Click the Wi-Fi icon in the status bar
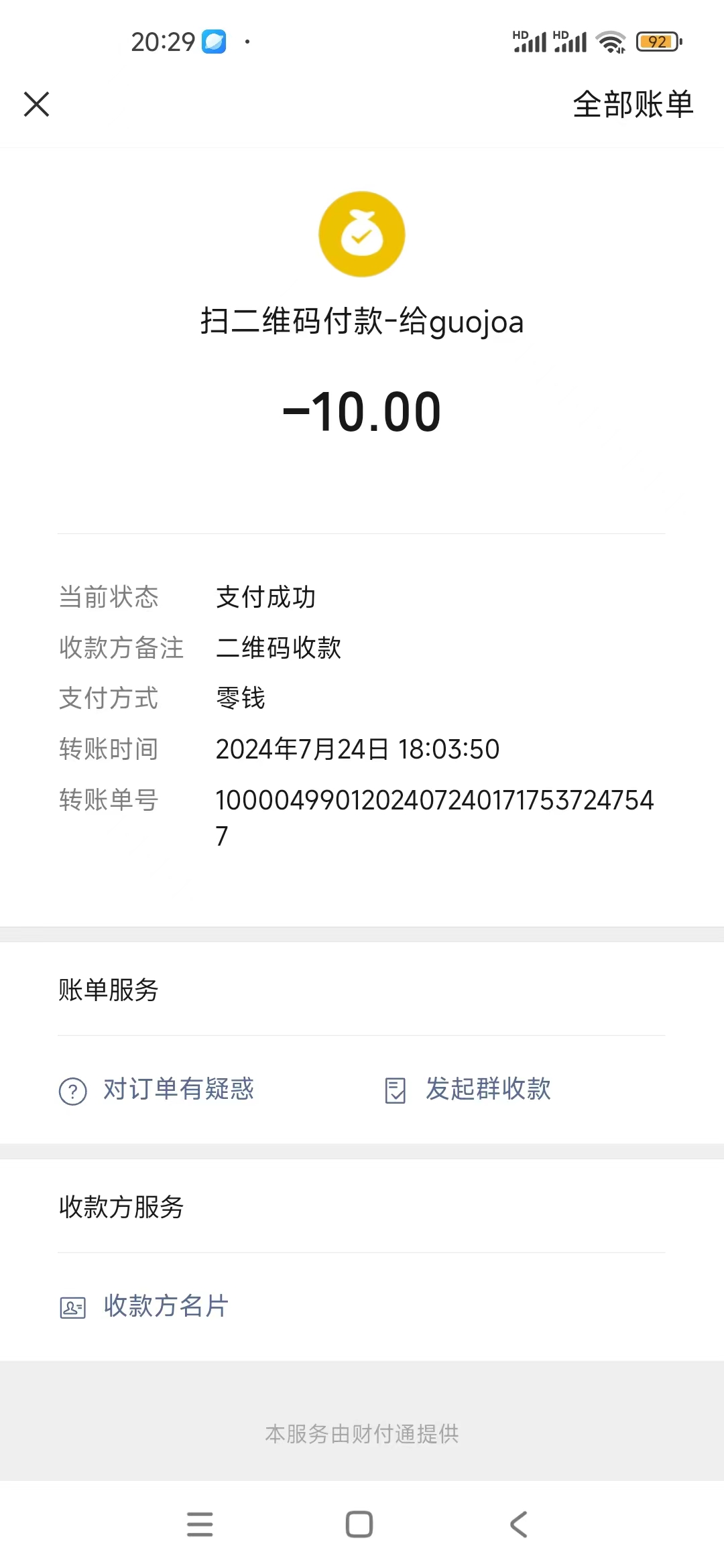 611,42
